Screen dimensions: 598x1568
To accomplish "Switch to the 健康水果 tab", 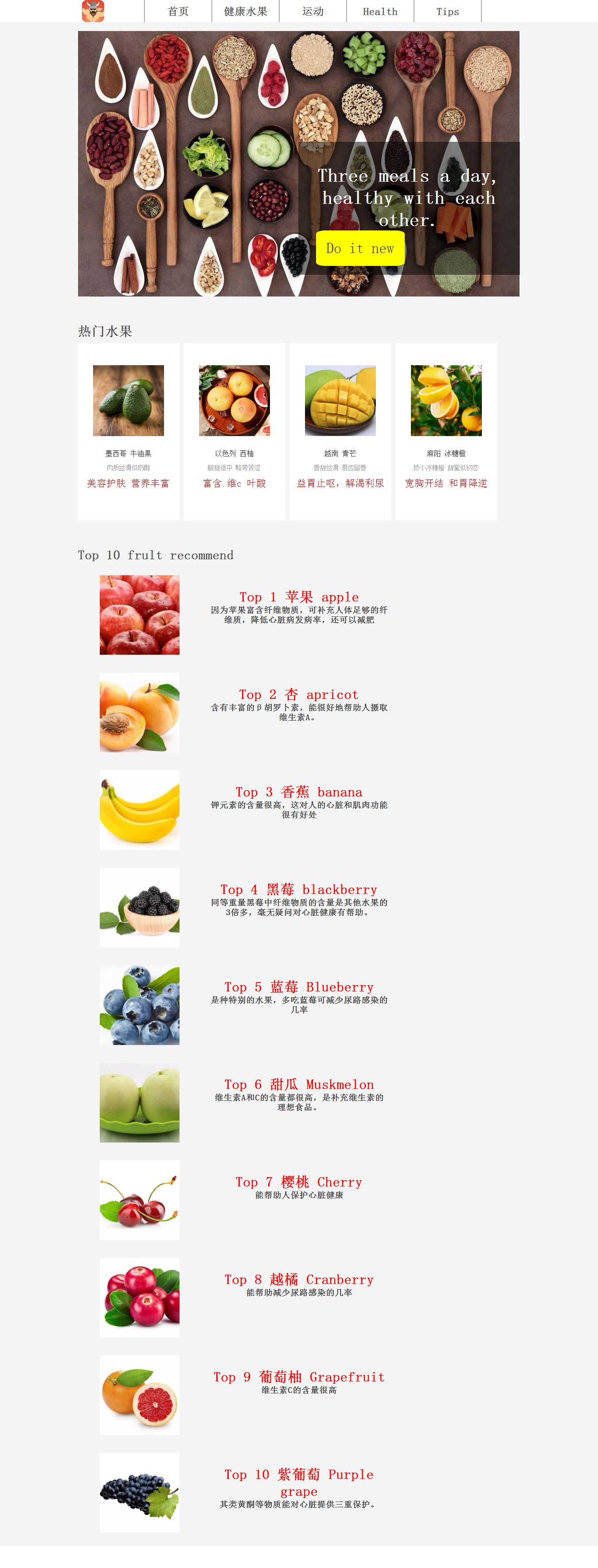I will 246,12.
